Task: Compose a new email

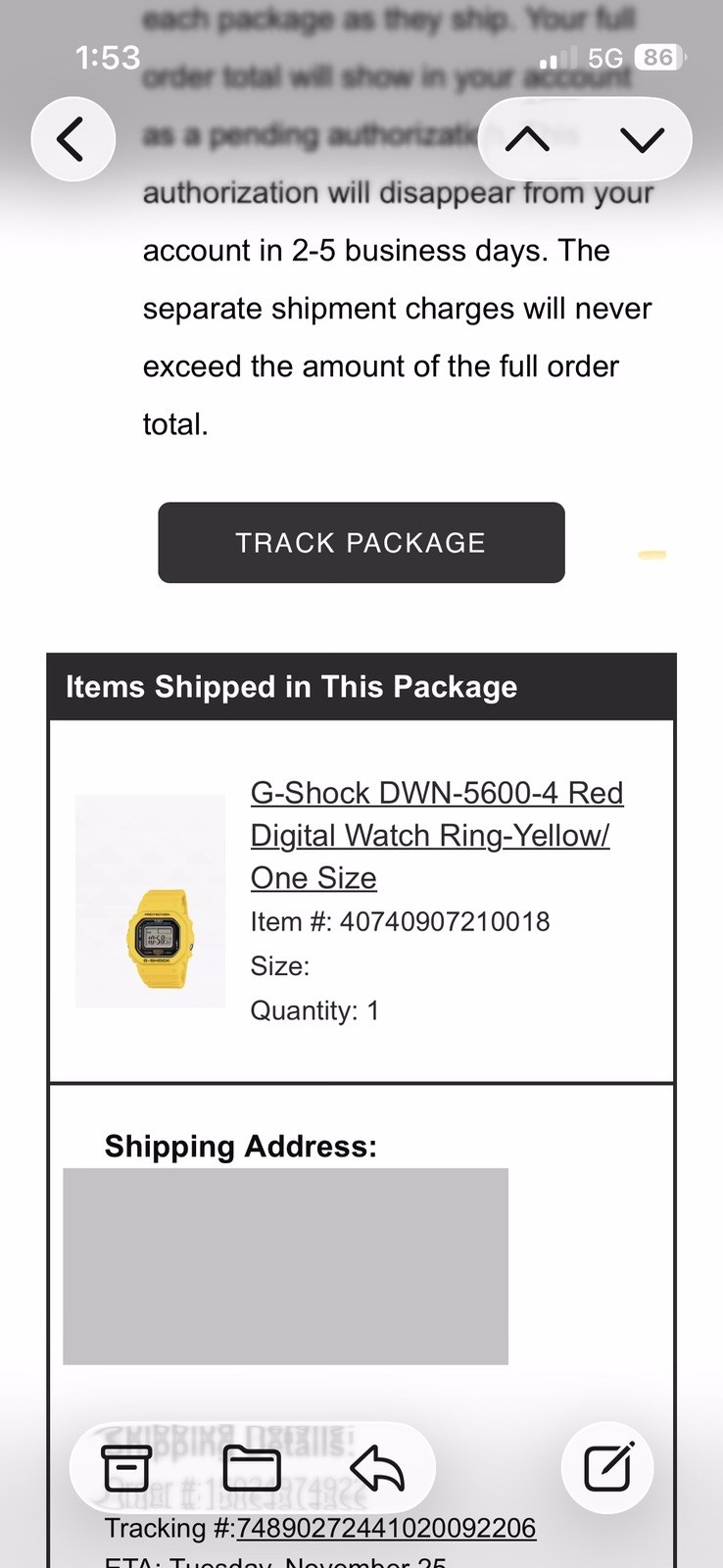Action: point(607,1467)
